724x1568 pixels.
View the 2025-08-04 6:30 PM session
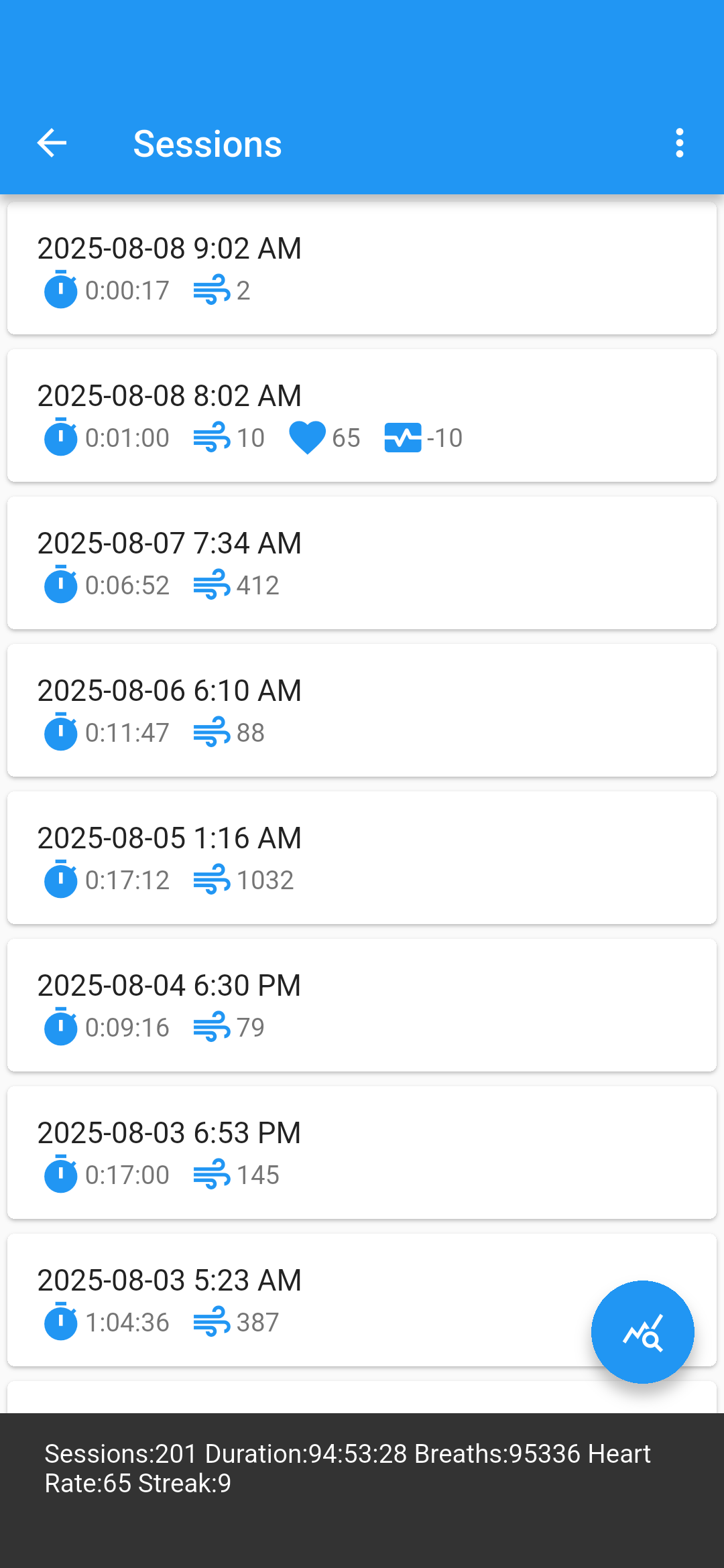362,1005
